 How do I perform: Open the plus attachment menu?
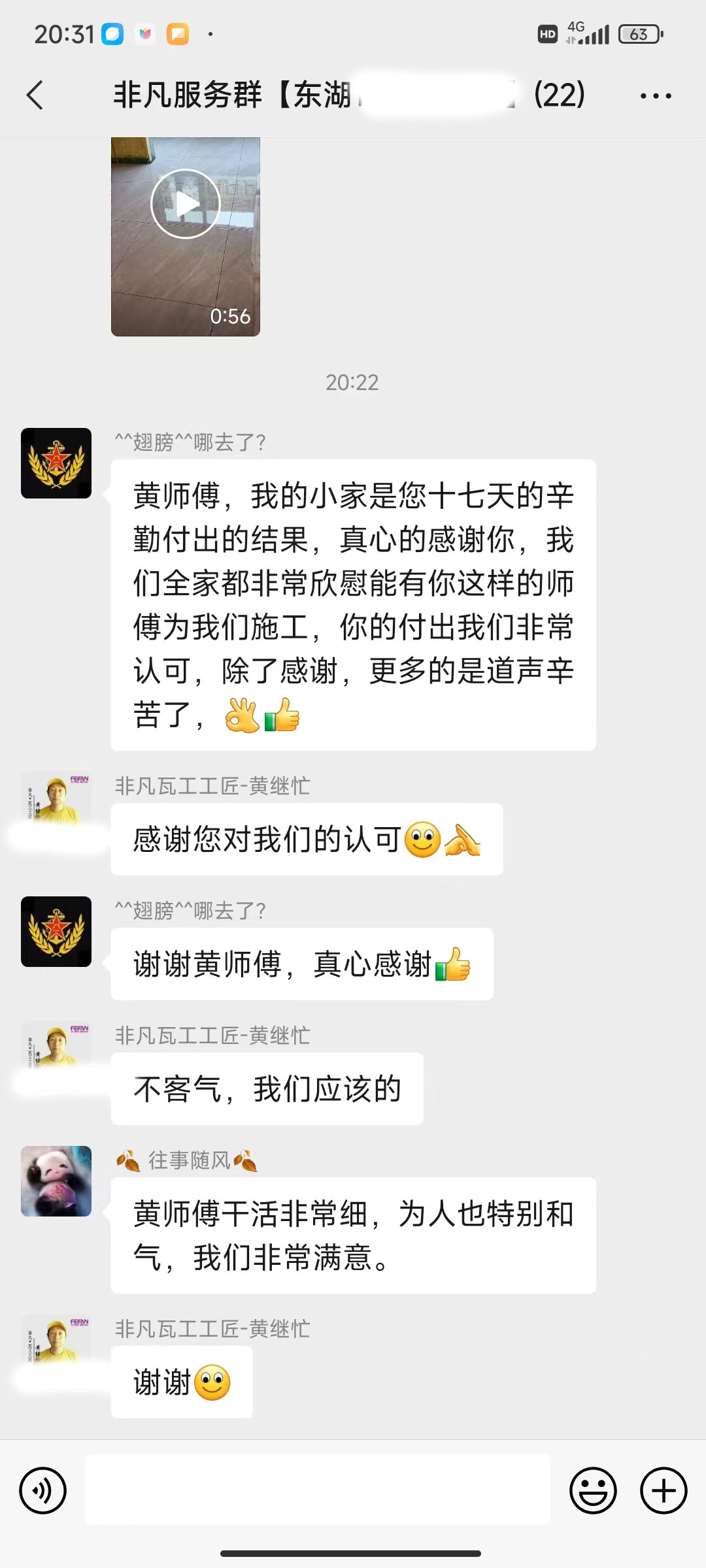[x=663, y=1490]
